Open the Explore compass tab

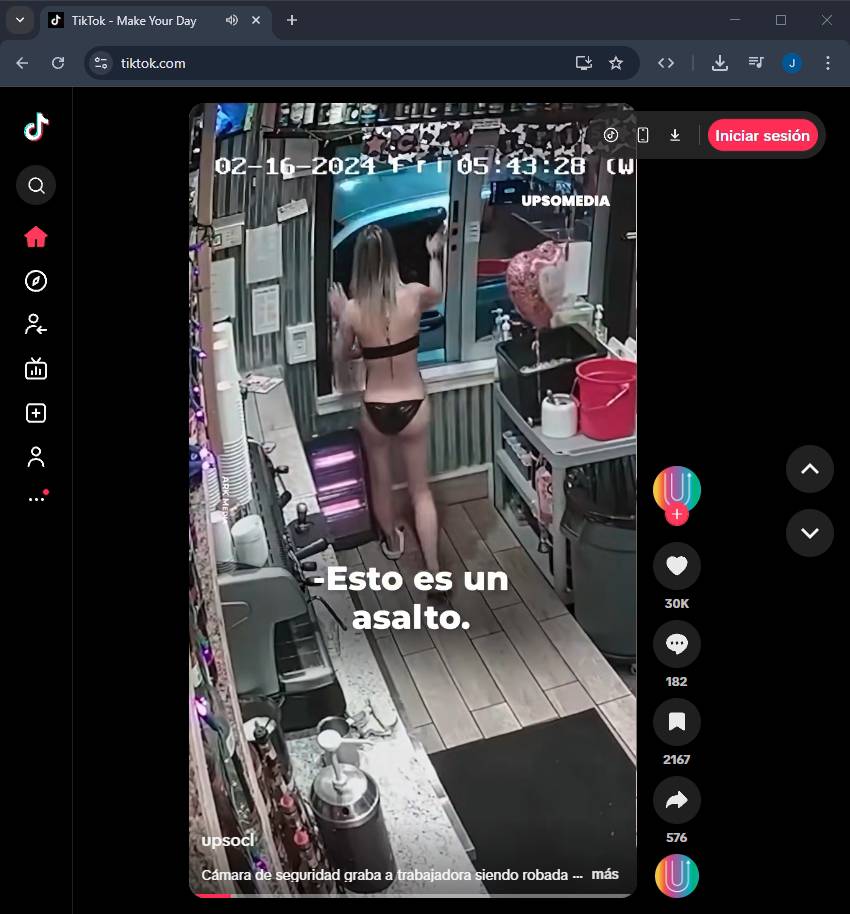click(x=36, y=281)
